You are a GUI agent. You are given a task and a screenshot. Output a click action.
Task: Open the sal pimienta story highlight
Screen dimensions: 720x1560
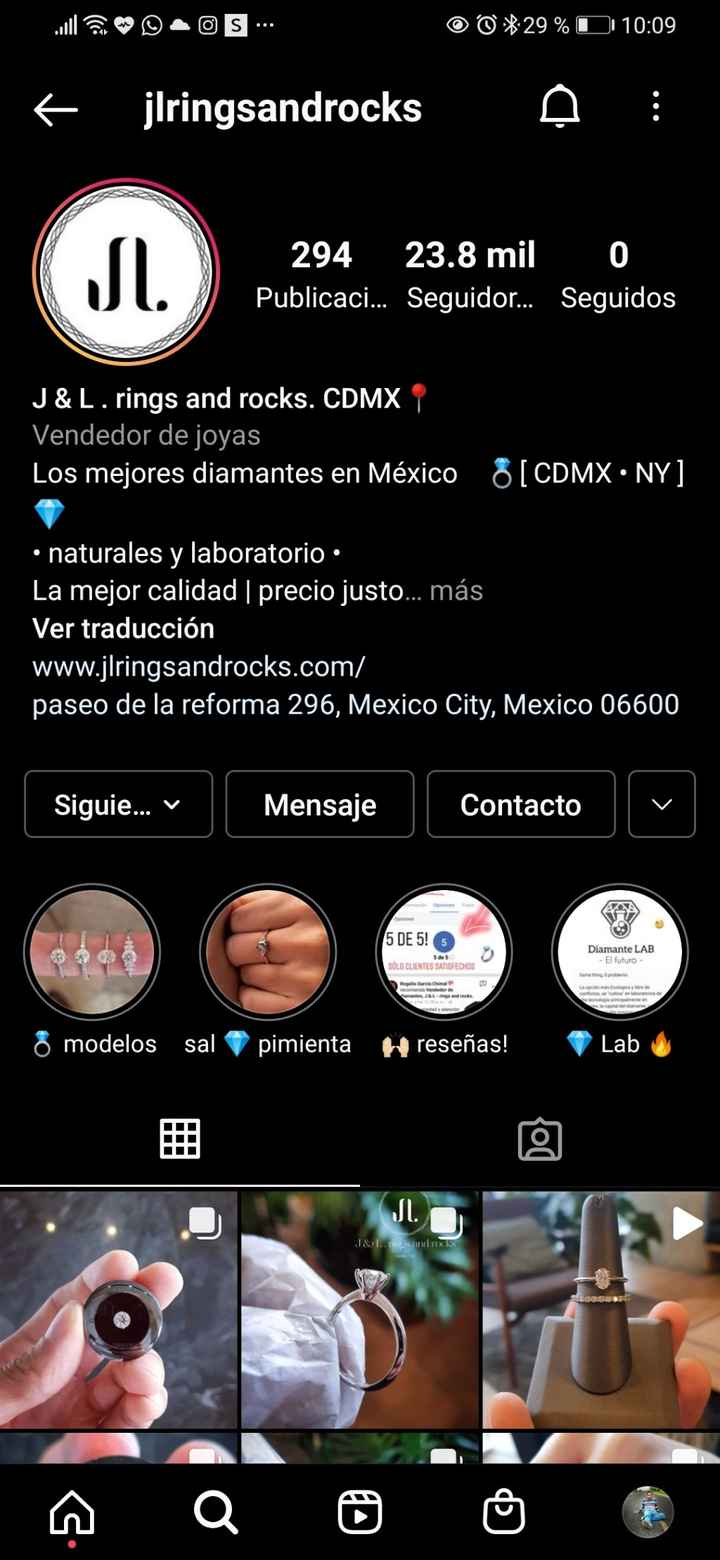tap(267, 952)
